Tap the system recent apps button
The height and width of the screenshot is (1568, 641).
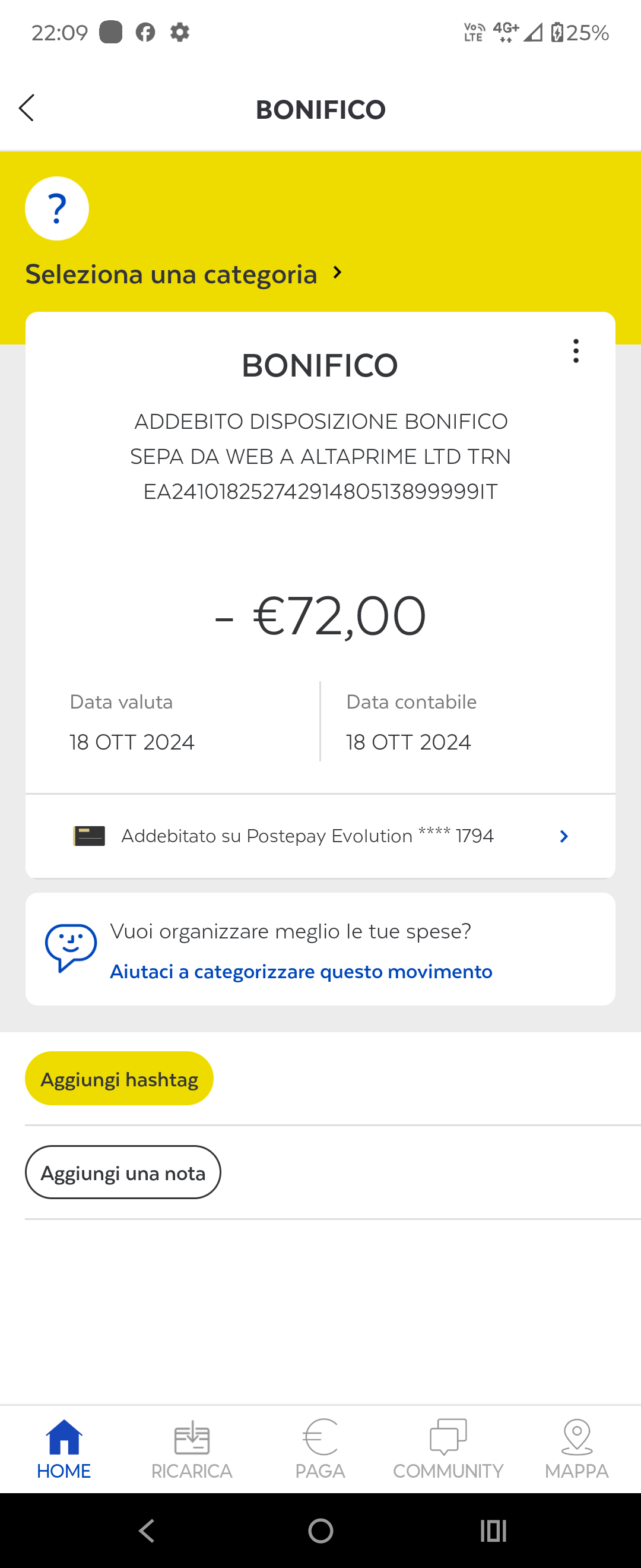pos(493,1530)
